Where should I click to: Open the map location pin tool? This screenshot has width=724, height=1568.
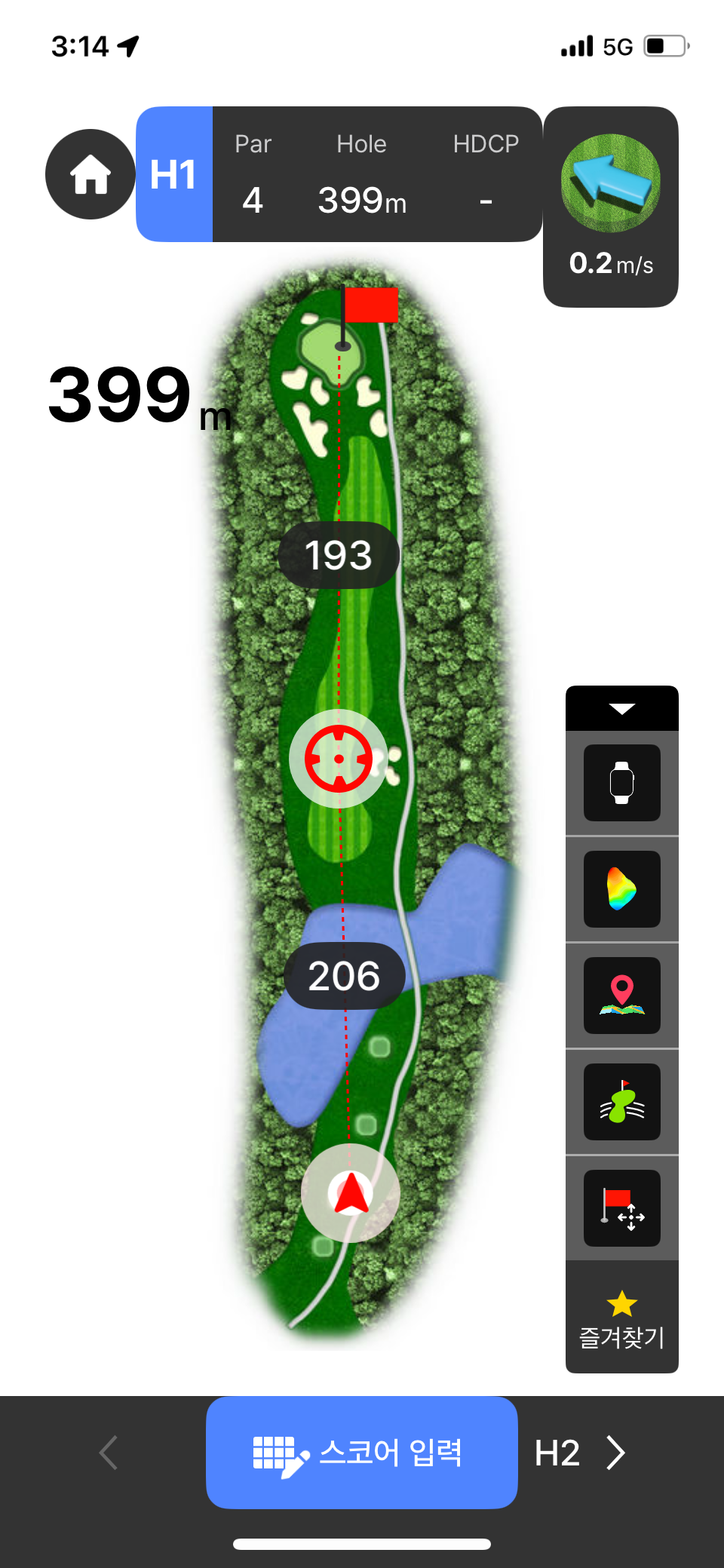tap(621, 996)
